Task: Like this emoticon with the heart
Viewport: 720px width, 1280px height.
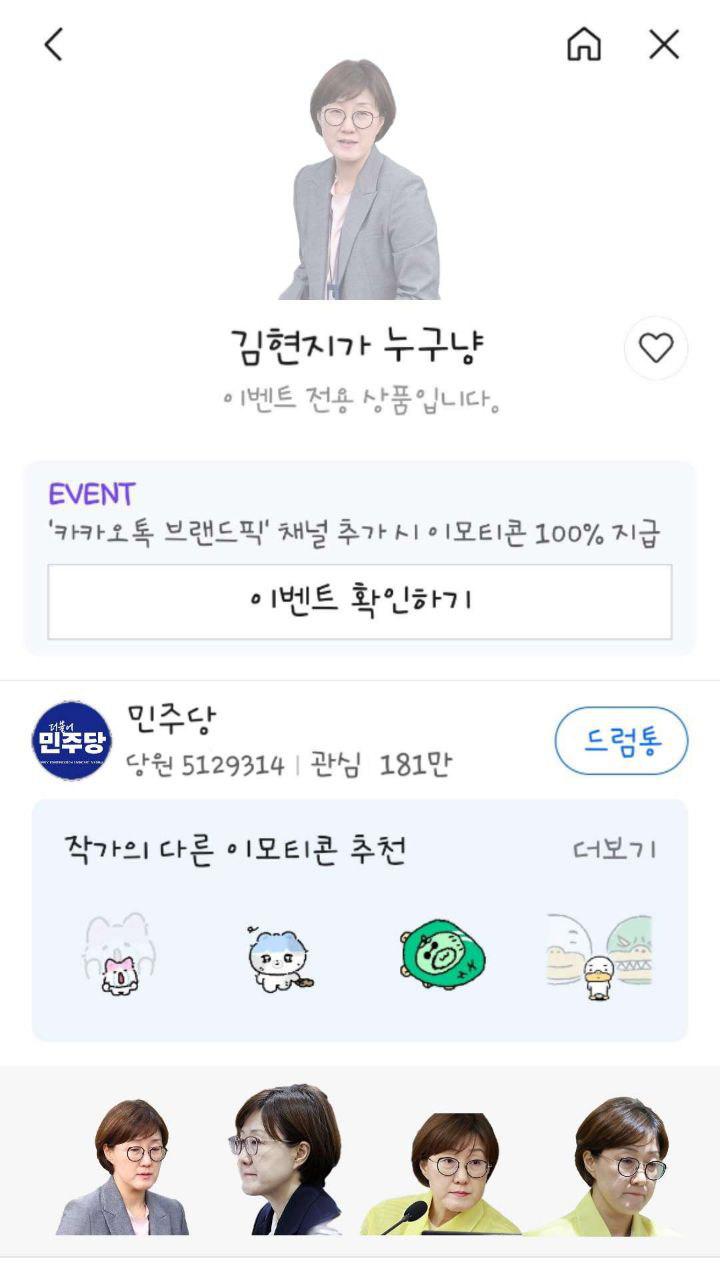Action: (x=656, y=348)
